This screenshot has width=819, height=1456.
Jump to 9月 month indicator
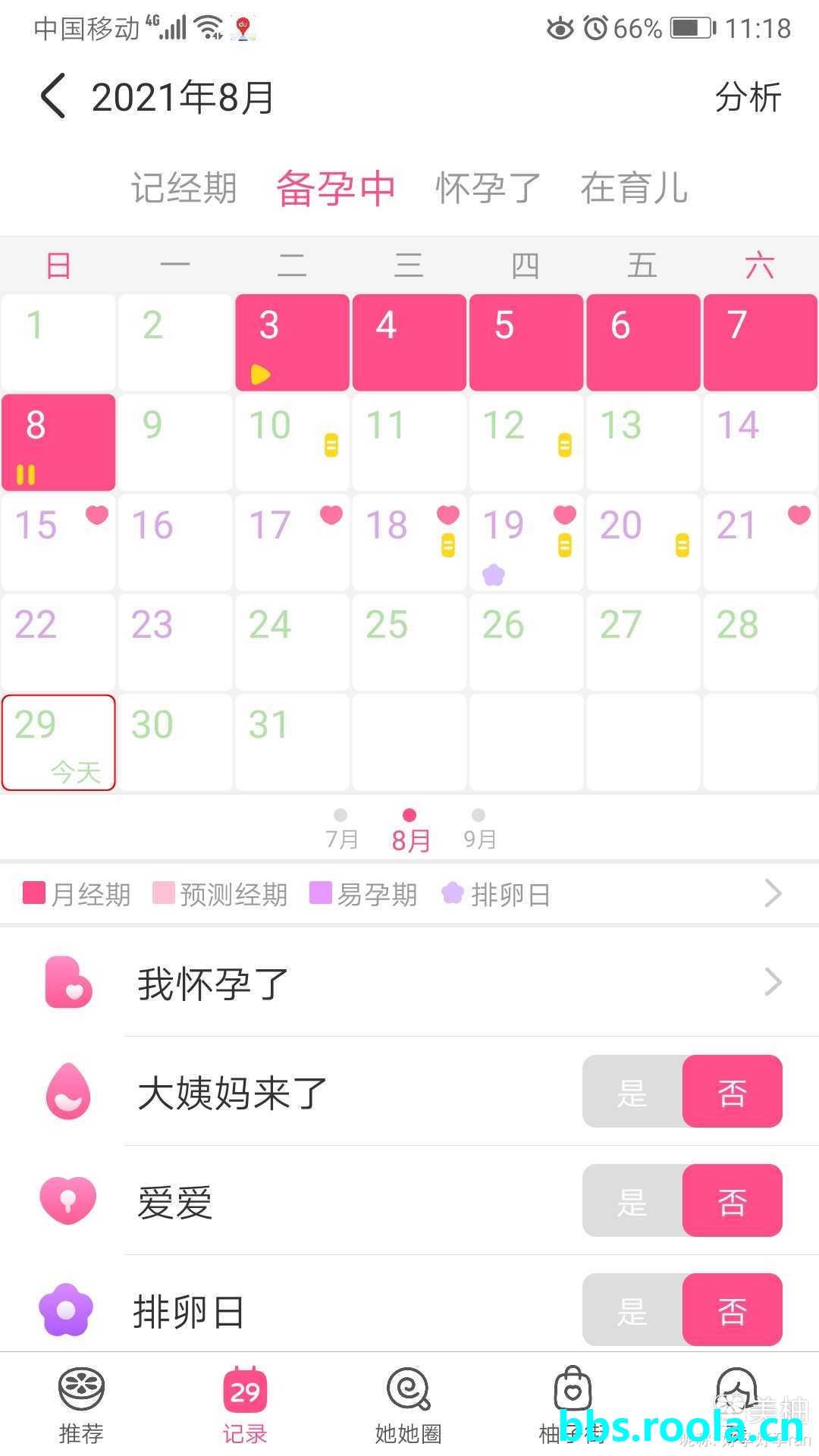point(479,830)
